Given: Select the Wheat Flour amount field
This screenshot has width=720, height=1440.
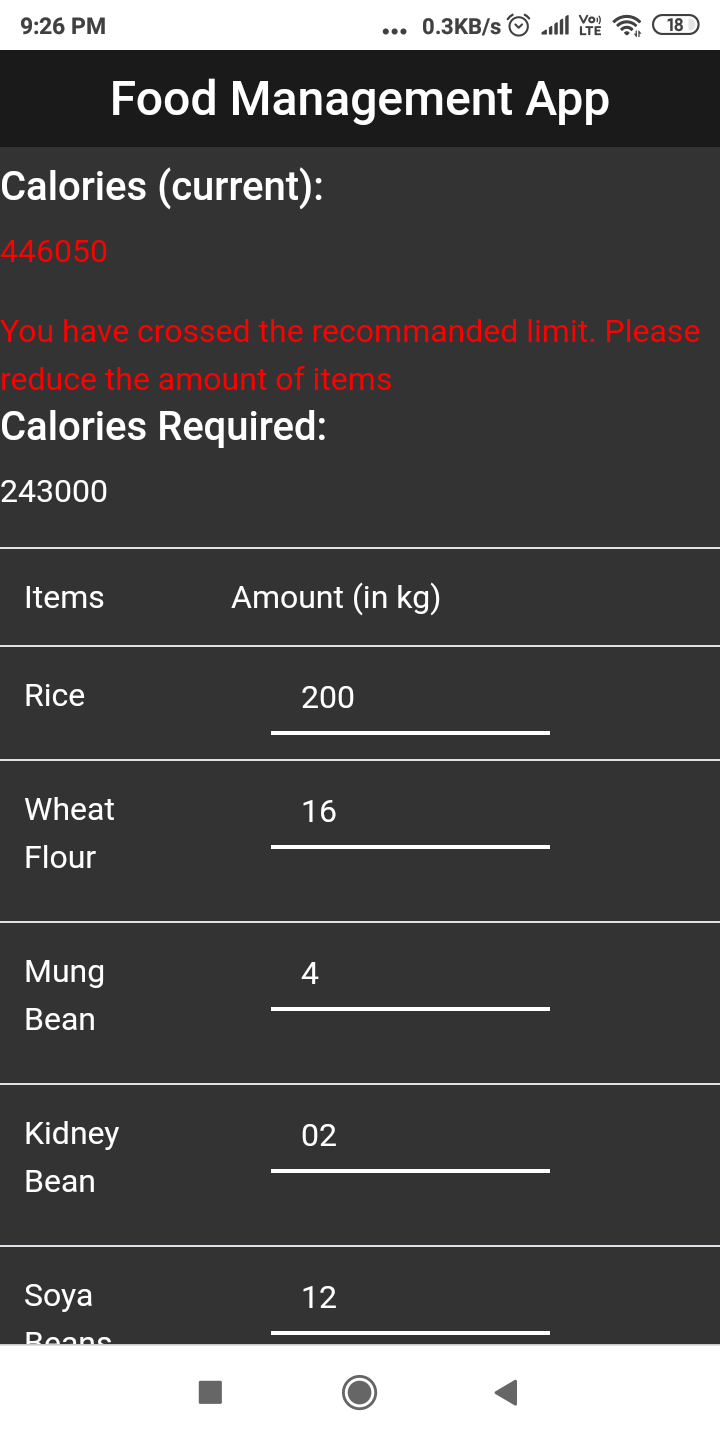Looking at the screenshot, I should pyautogui.click(x=410, y=815).
